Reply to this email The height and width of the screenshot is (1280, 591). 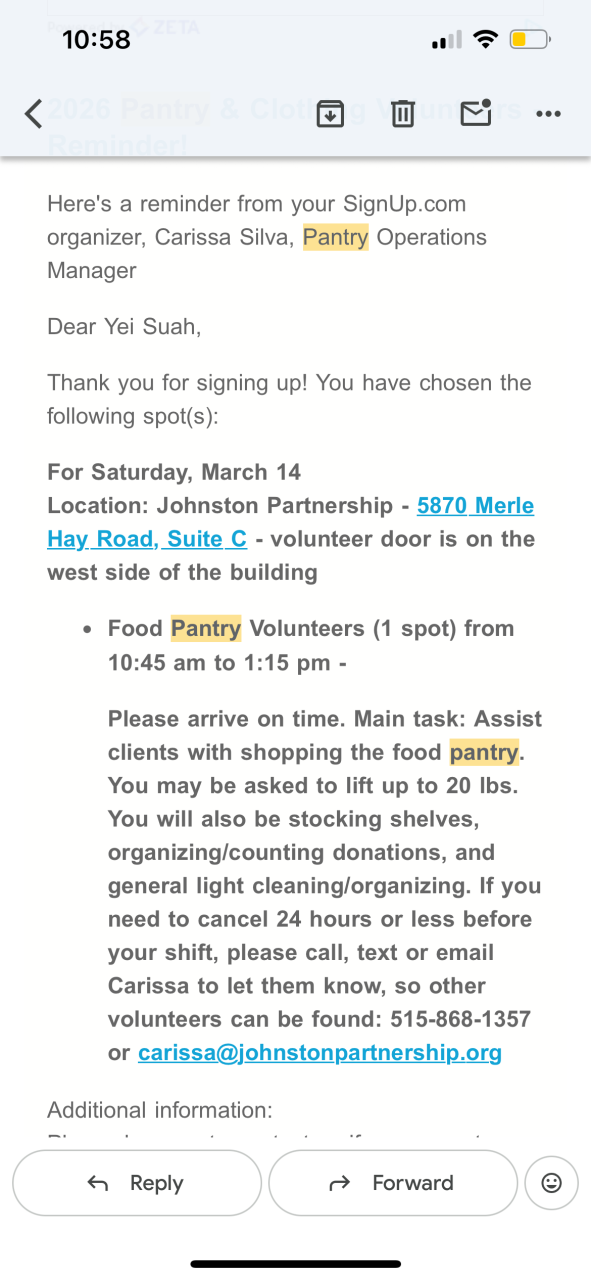[137, 1183]
